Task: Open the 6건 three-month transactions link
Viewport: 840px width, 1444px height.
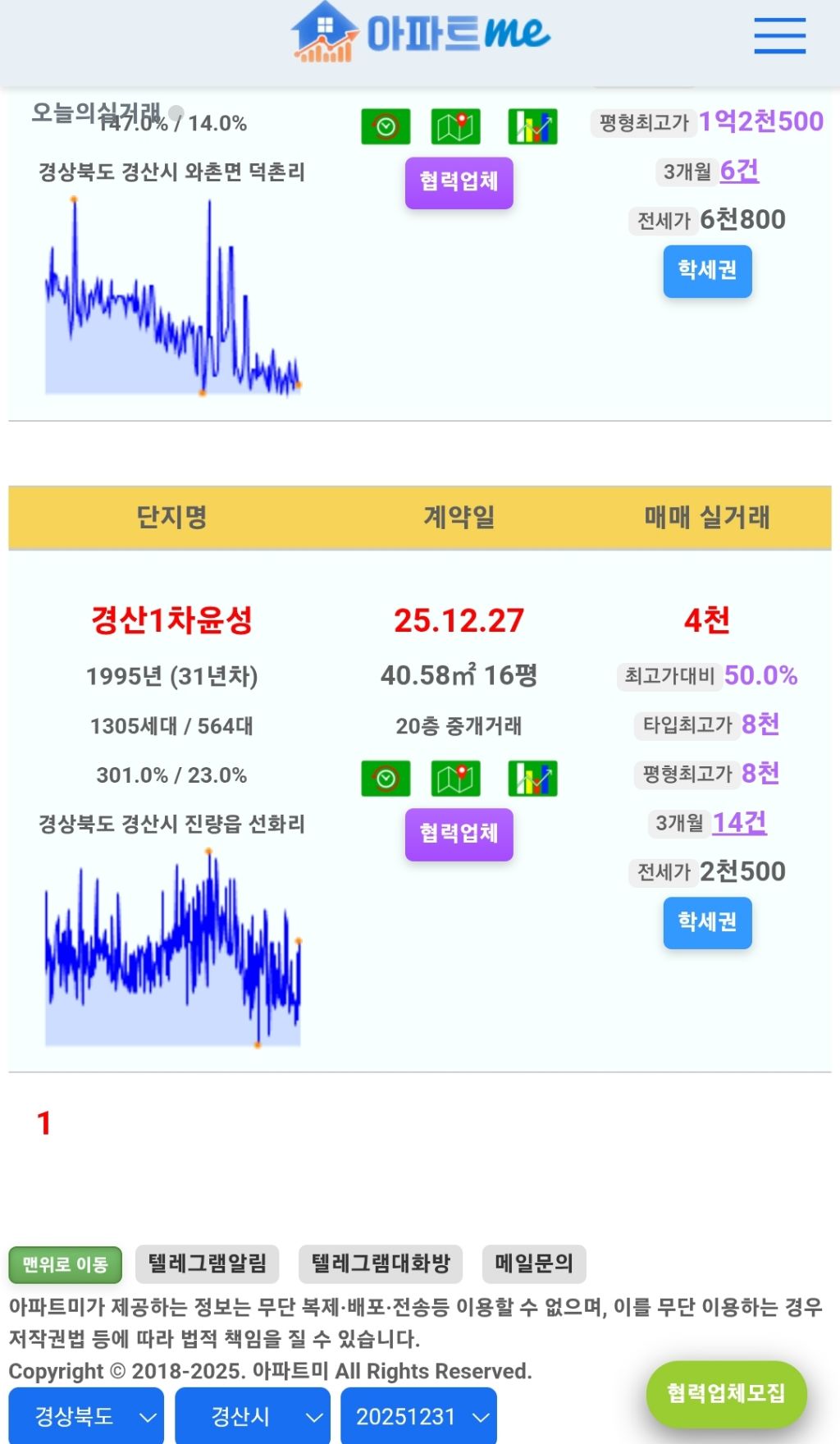Action: pyautogui.click(x=739, y=171)
